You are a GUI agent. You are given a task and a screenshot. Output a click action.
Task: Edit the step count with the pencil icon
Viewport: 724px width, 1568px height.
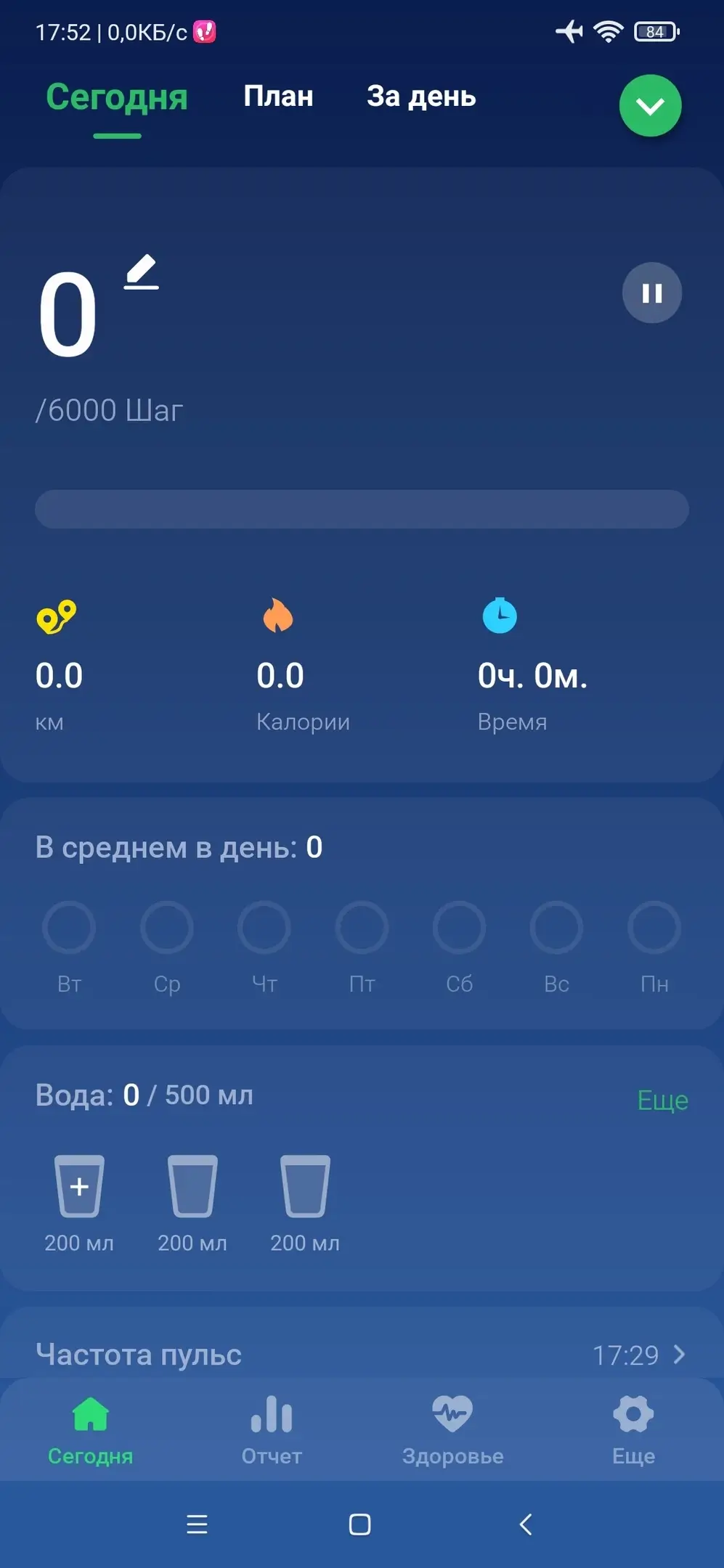click(142, 272)
